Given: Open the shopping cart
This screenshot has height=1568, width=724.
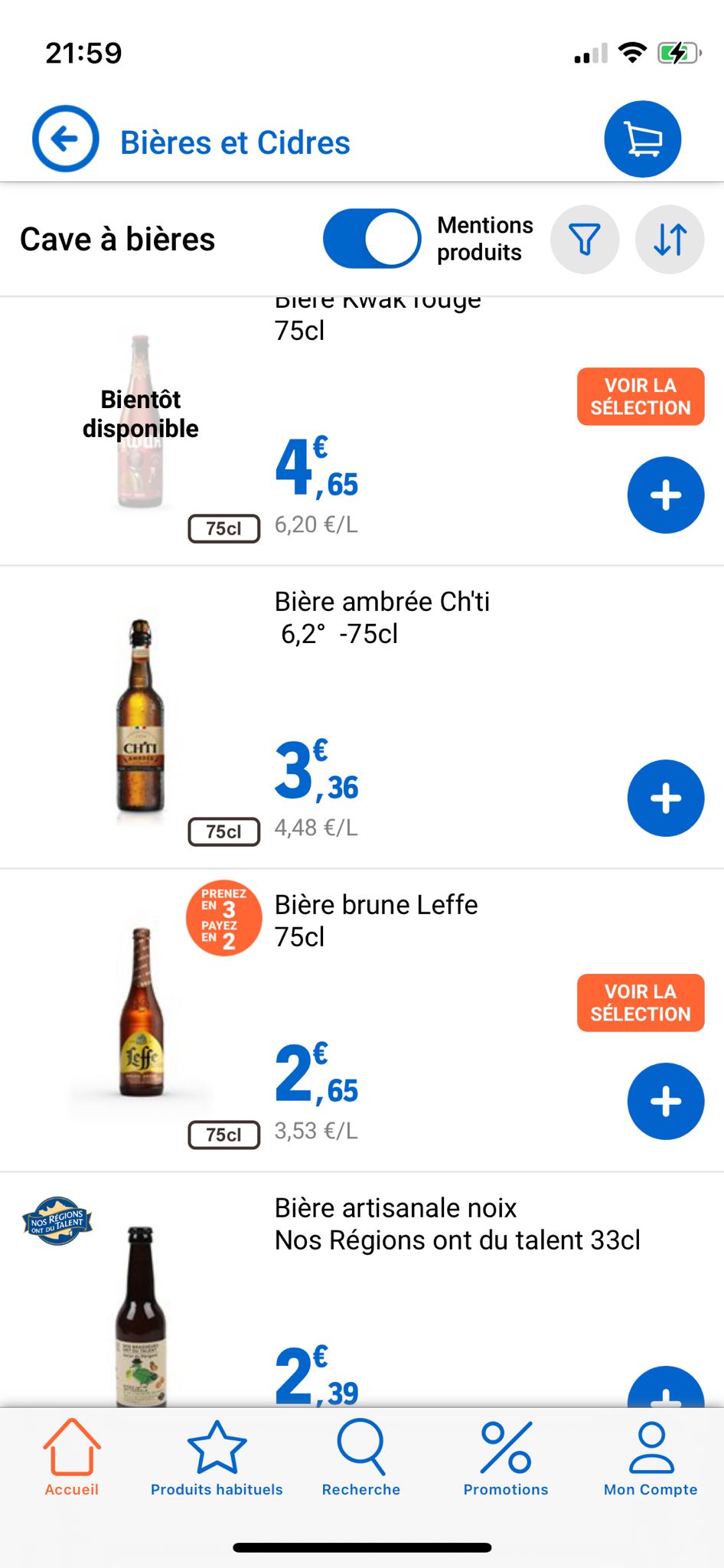Looking at the screenshot, I should [x=642, y=139].
